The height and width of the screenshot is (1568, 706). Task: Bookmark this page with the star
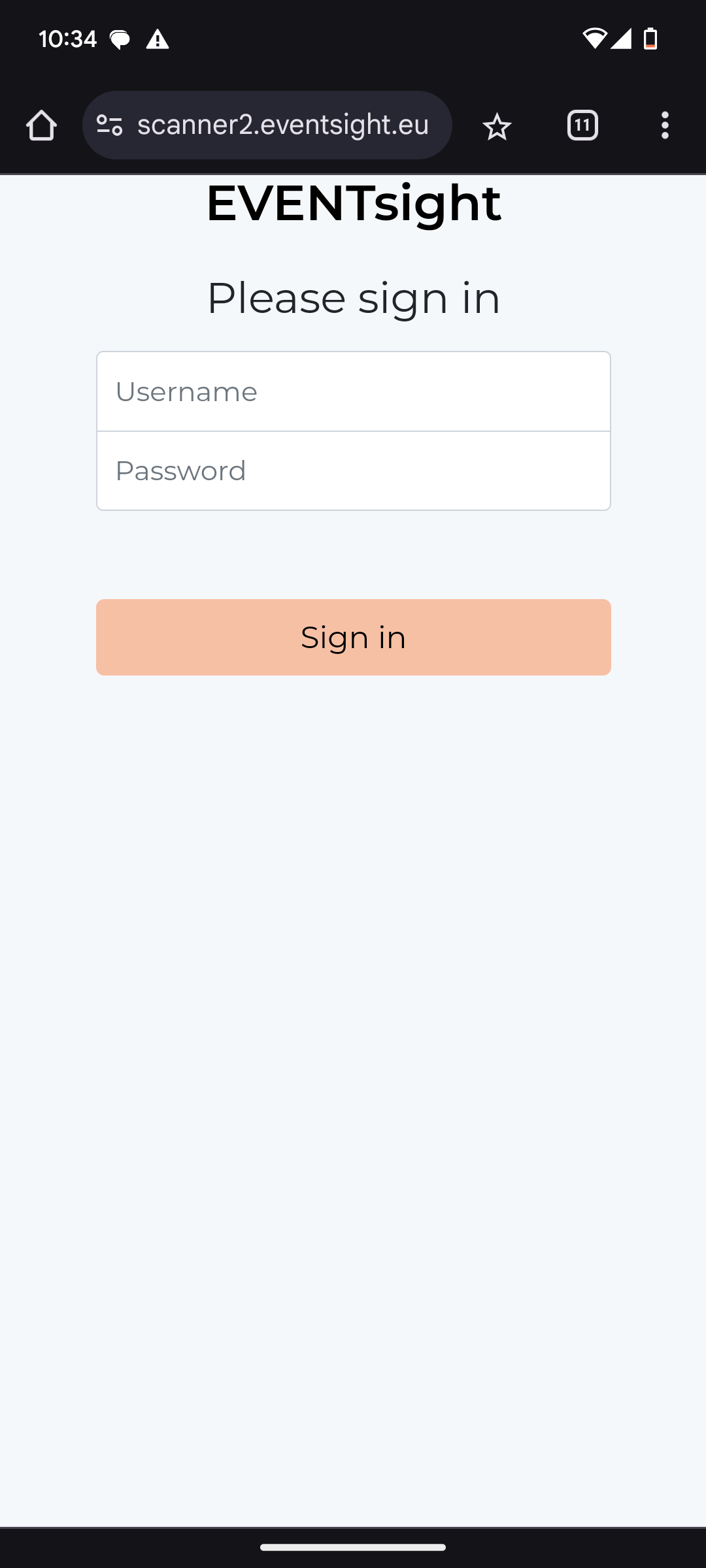[x=497, y=125]
